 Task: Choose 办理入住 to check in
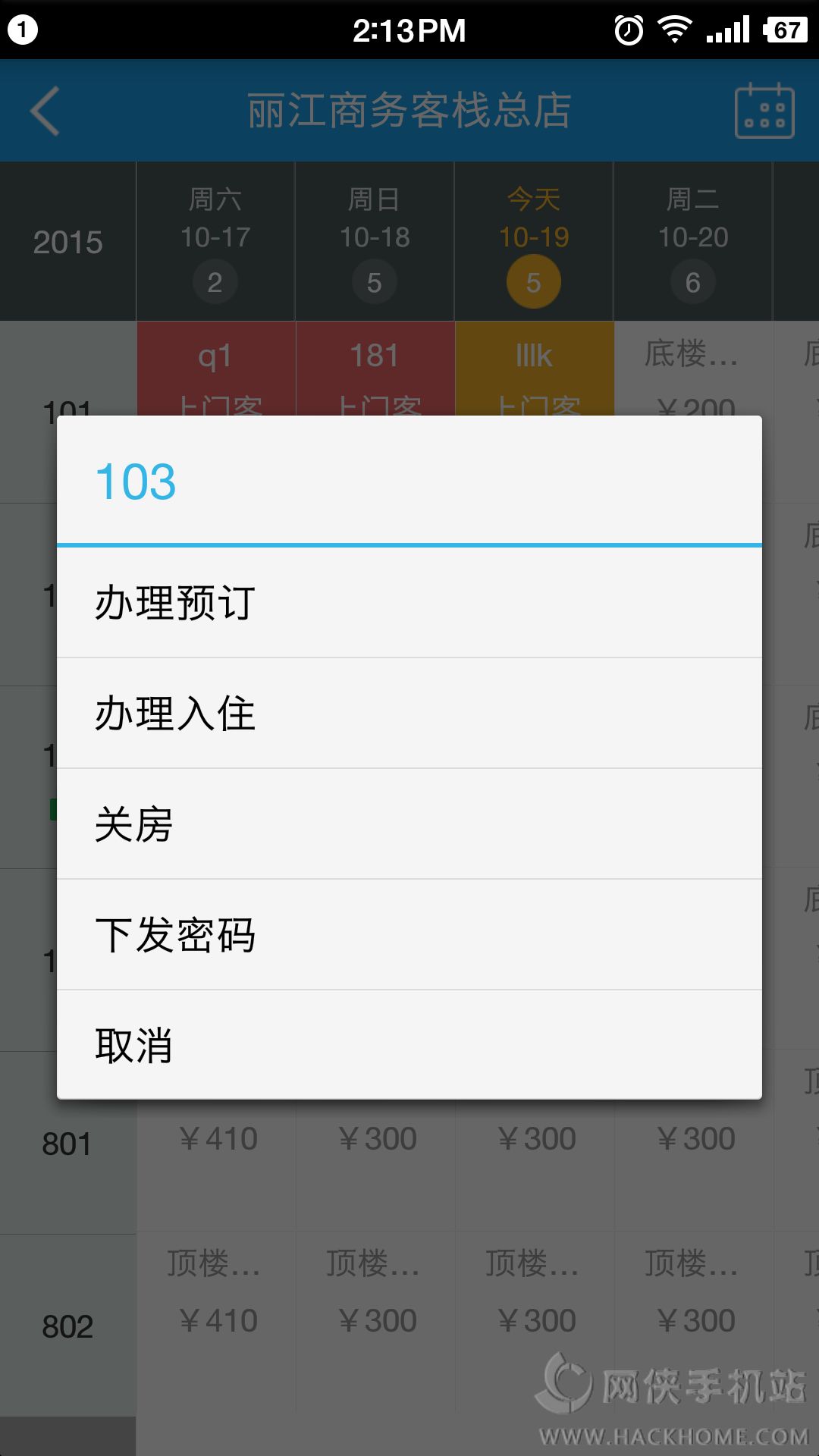(409, 714)
